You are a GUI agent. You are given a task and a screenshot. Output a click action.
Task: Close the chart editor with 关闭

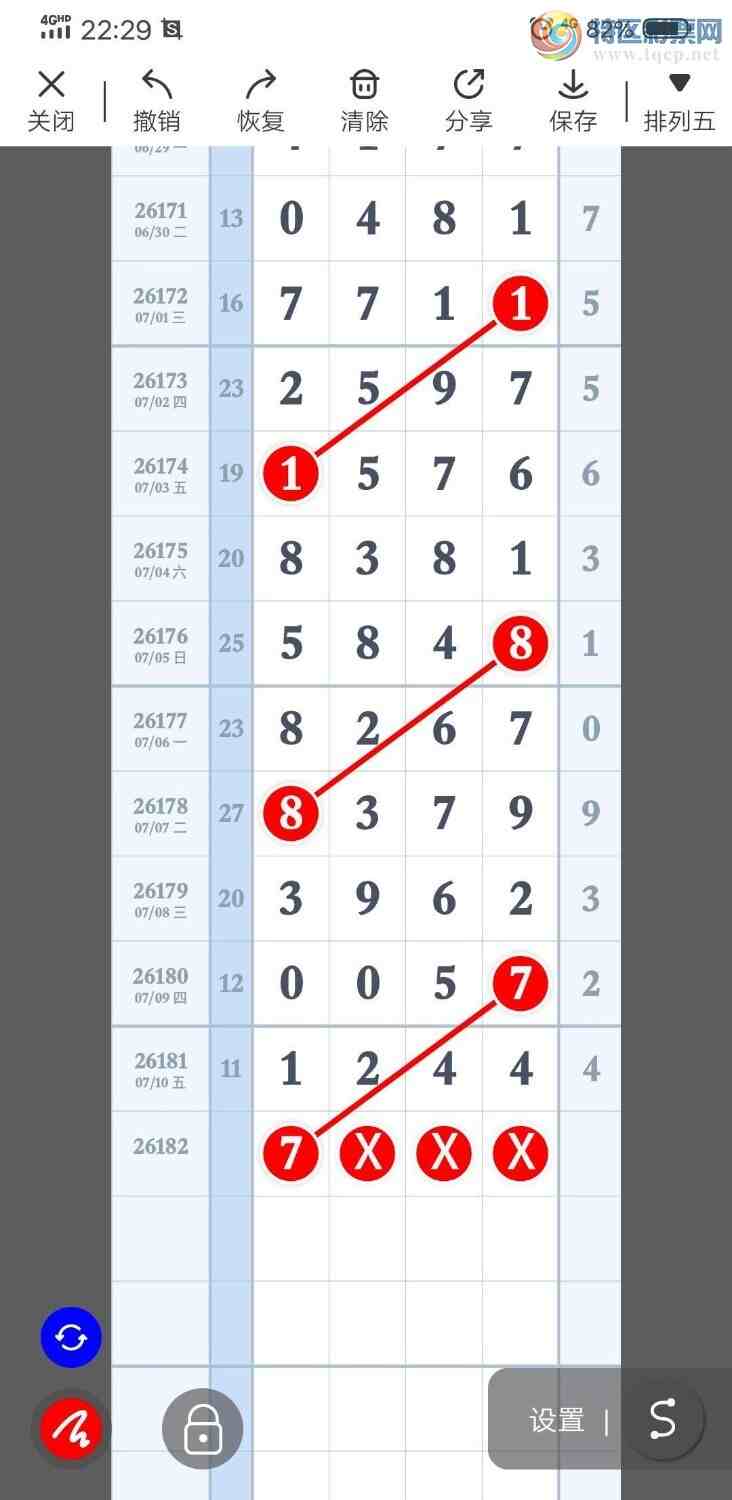coord(51,101)
